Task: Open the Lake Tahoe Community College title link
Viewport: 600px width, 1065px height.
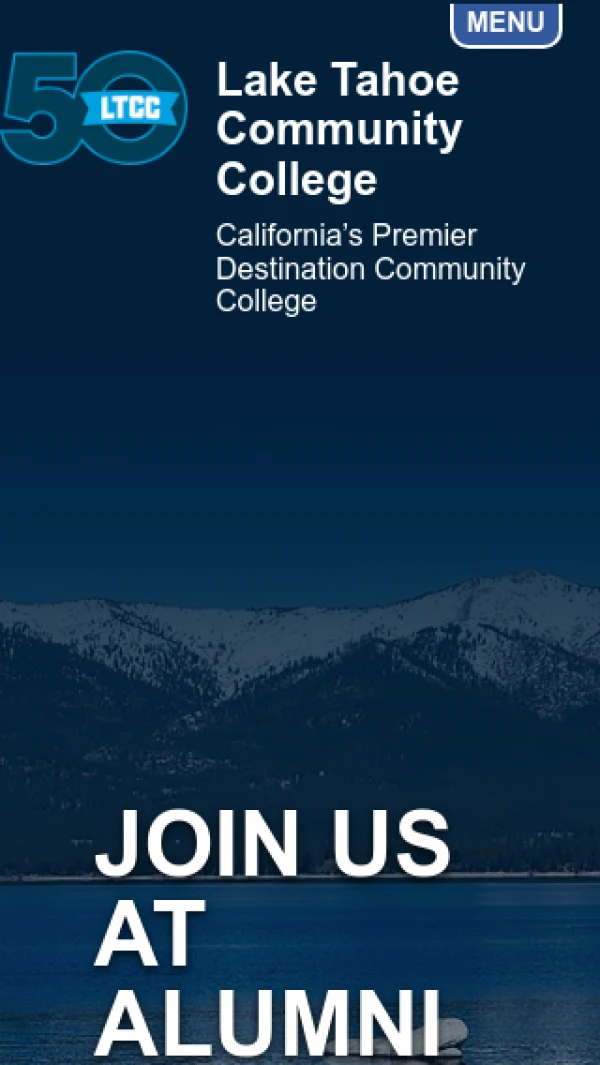Action: click(339, 130)
